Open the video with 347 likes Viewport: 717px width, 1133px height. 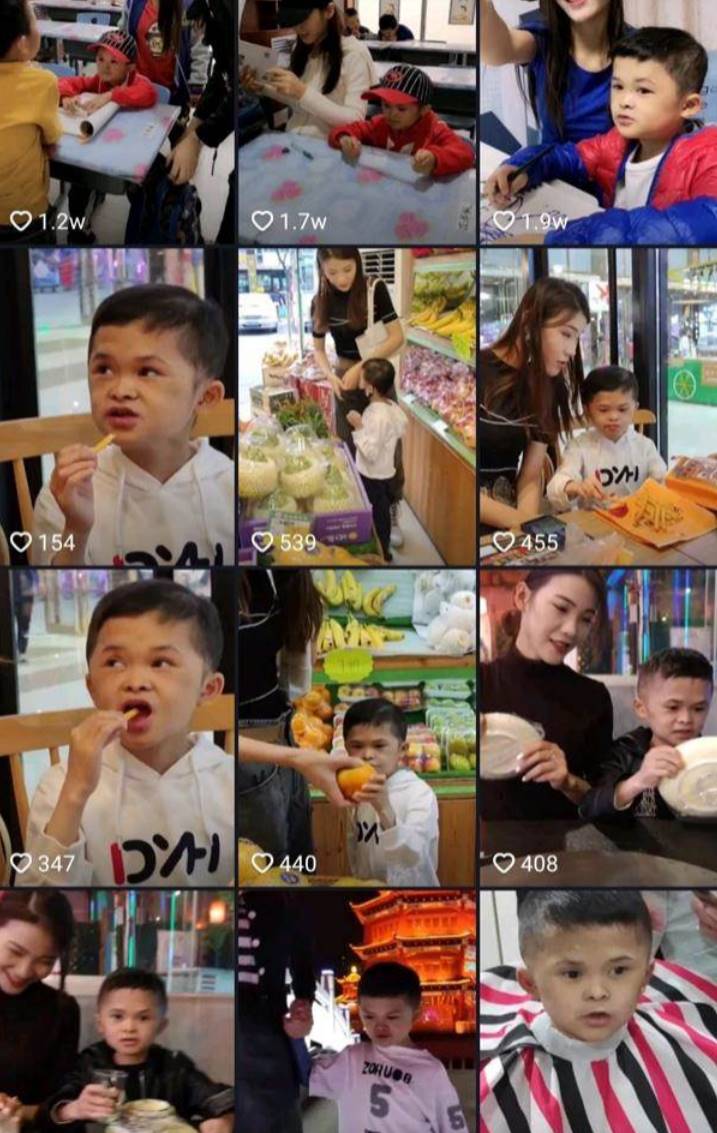(x=117, y=727)
